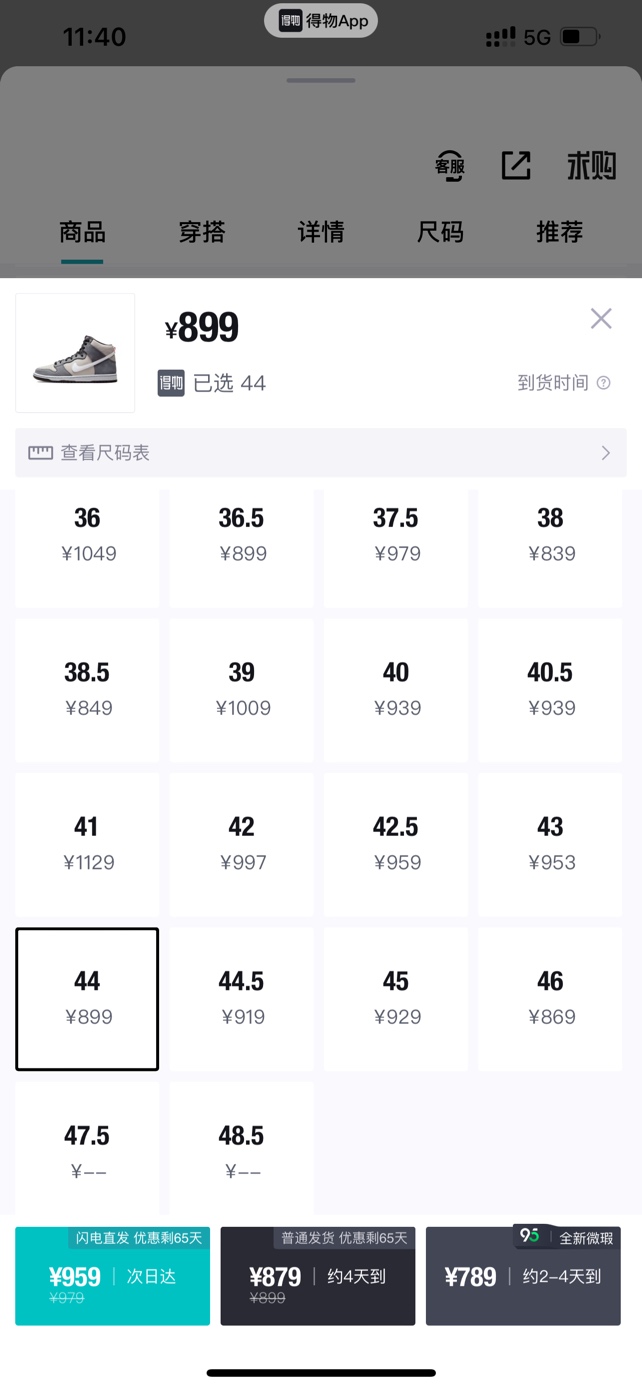Select size 42.5
Screen dimensions: 642x1389
(396, 844)
